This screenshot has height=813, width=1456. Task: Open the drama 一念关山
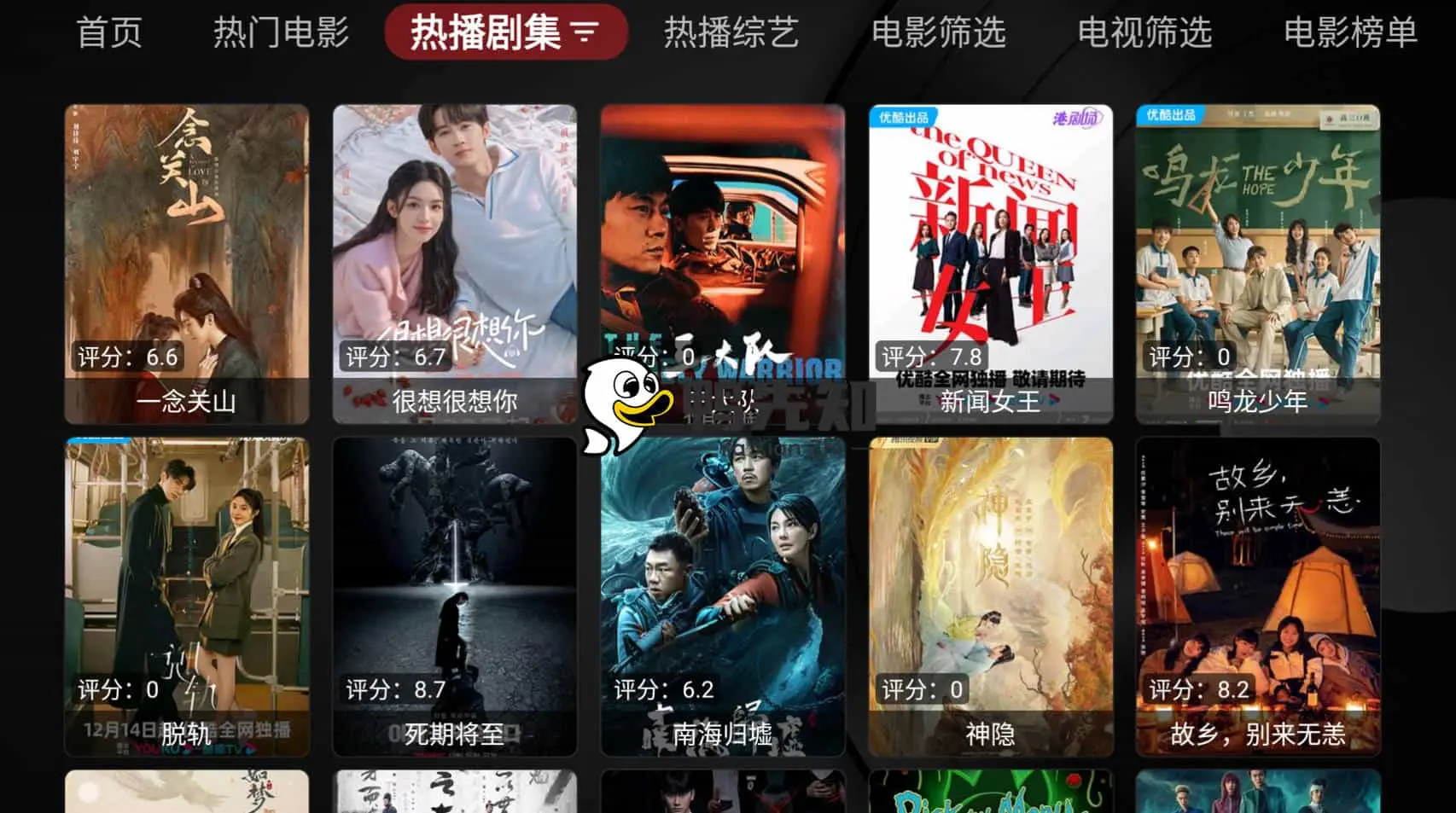[187, 264]
